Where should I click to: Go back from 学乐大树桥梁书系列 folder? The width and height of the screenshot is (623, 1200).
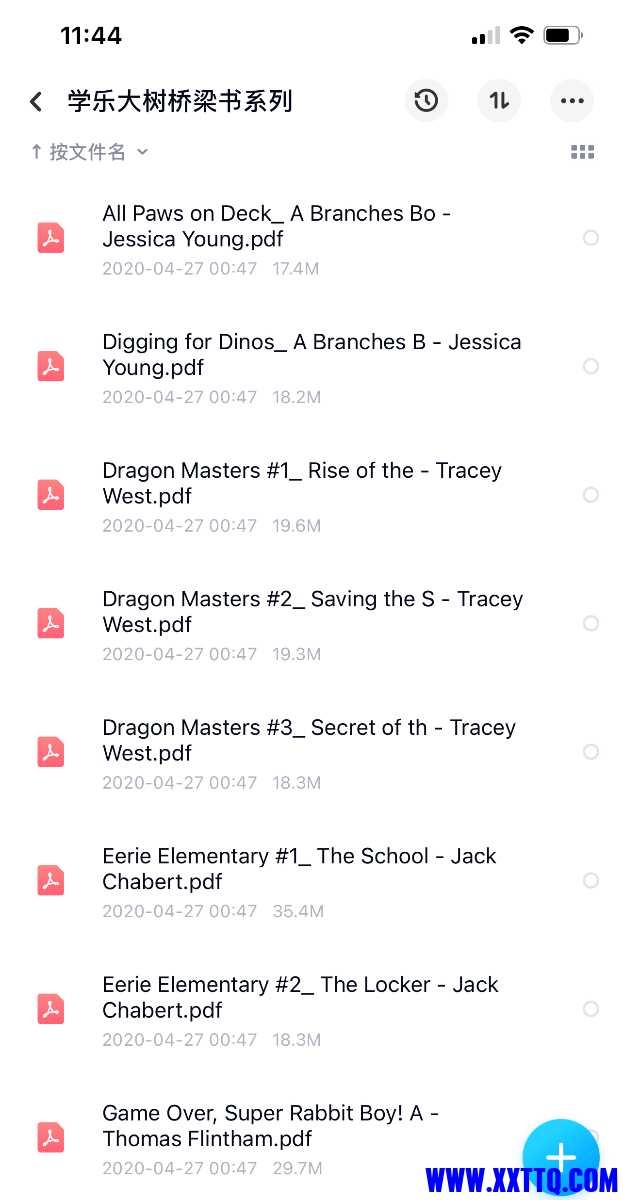point(36,101)
